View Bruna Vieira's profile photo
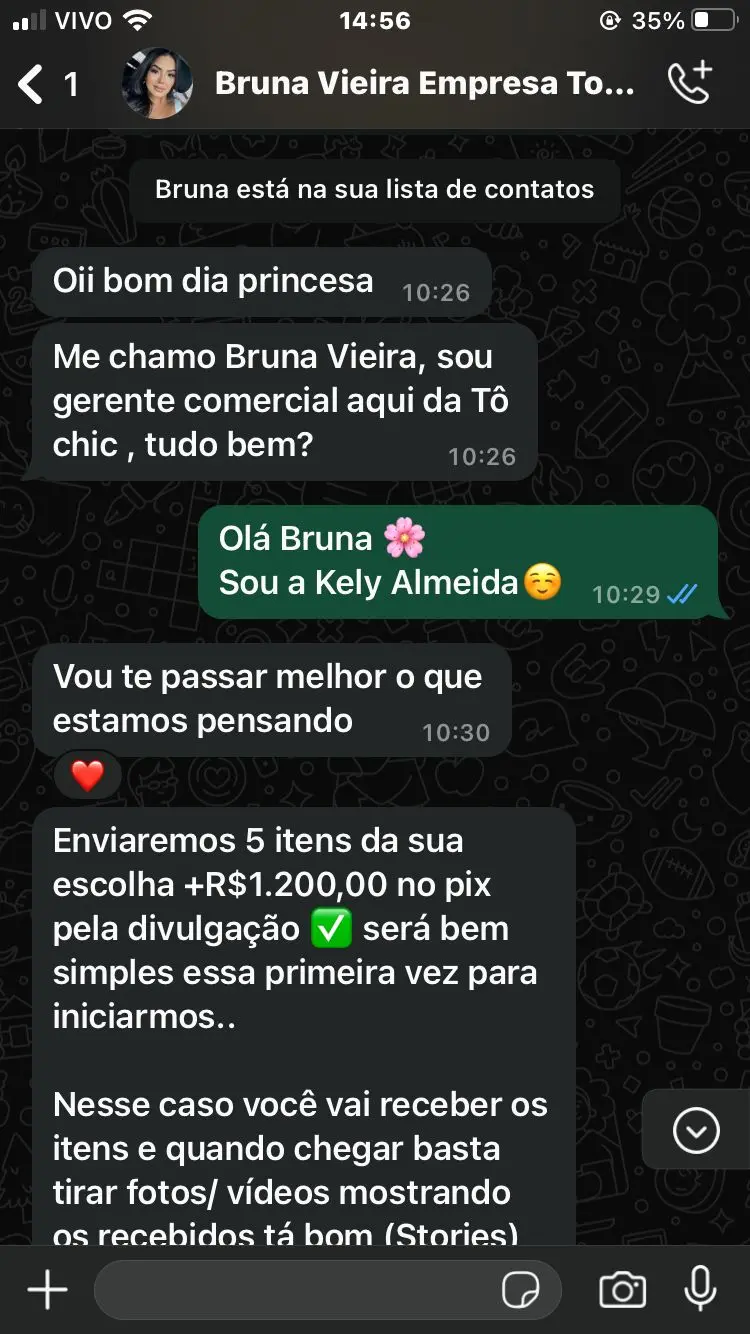Viewport: 750px width, 1334px height. click(157, 84)
